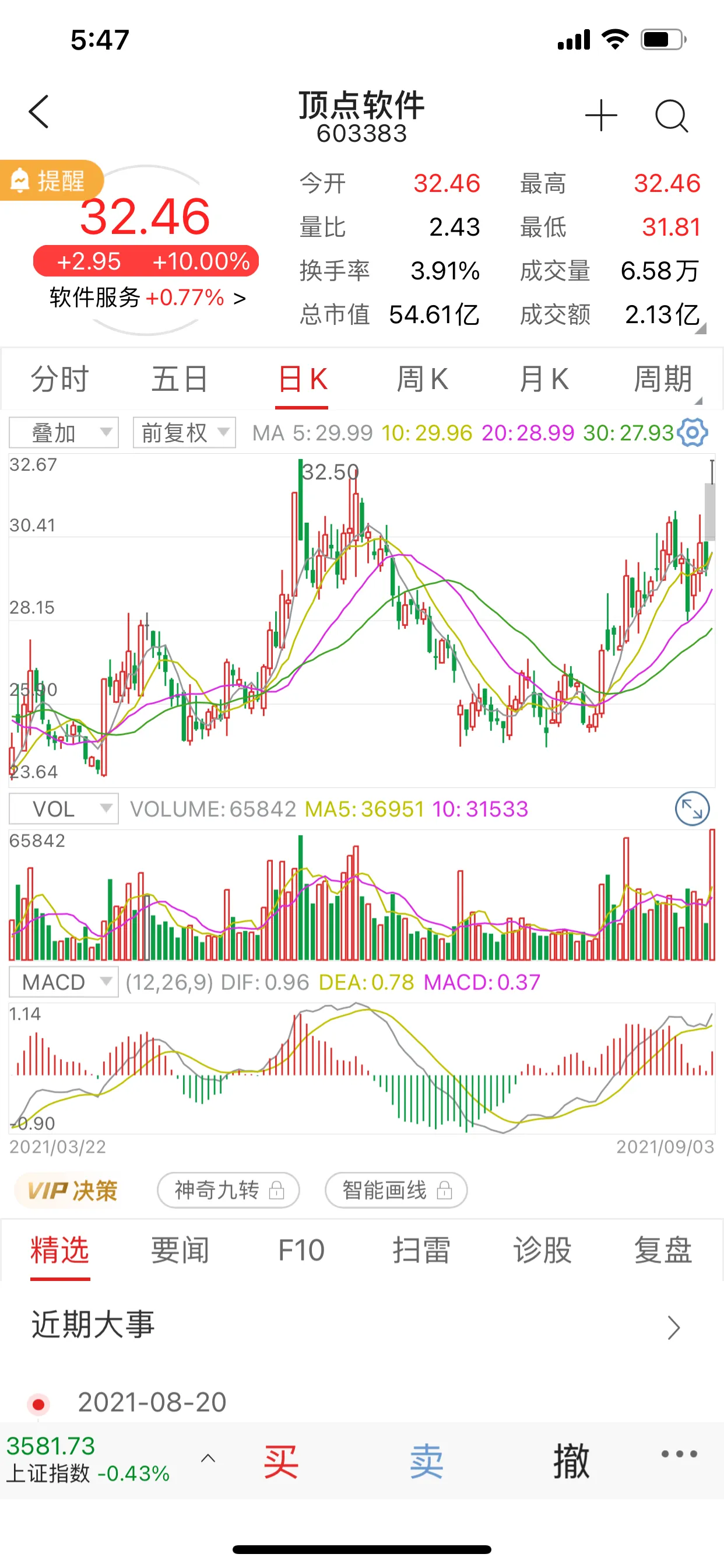Go back using the top-left arrow

click(39, 113)
